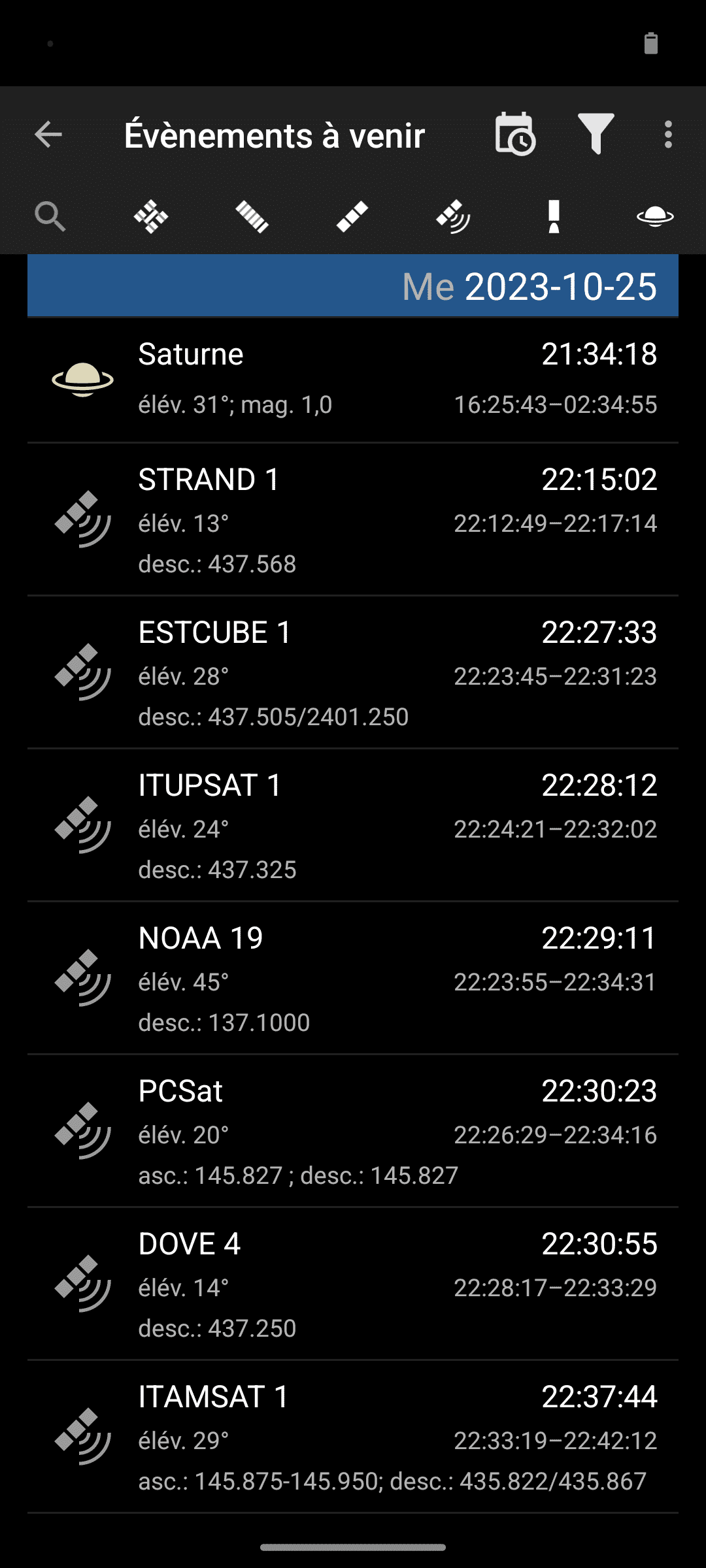Open the DOVE 4 pass

353,1284
